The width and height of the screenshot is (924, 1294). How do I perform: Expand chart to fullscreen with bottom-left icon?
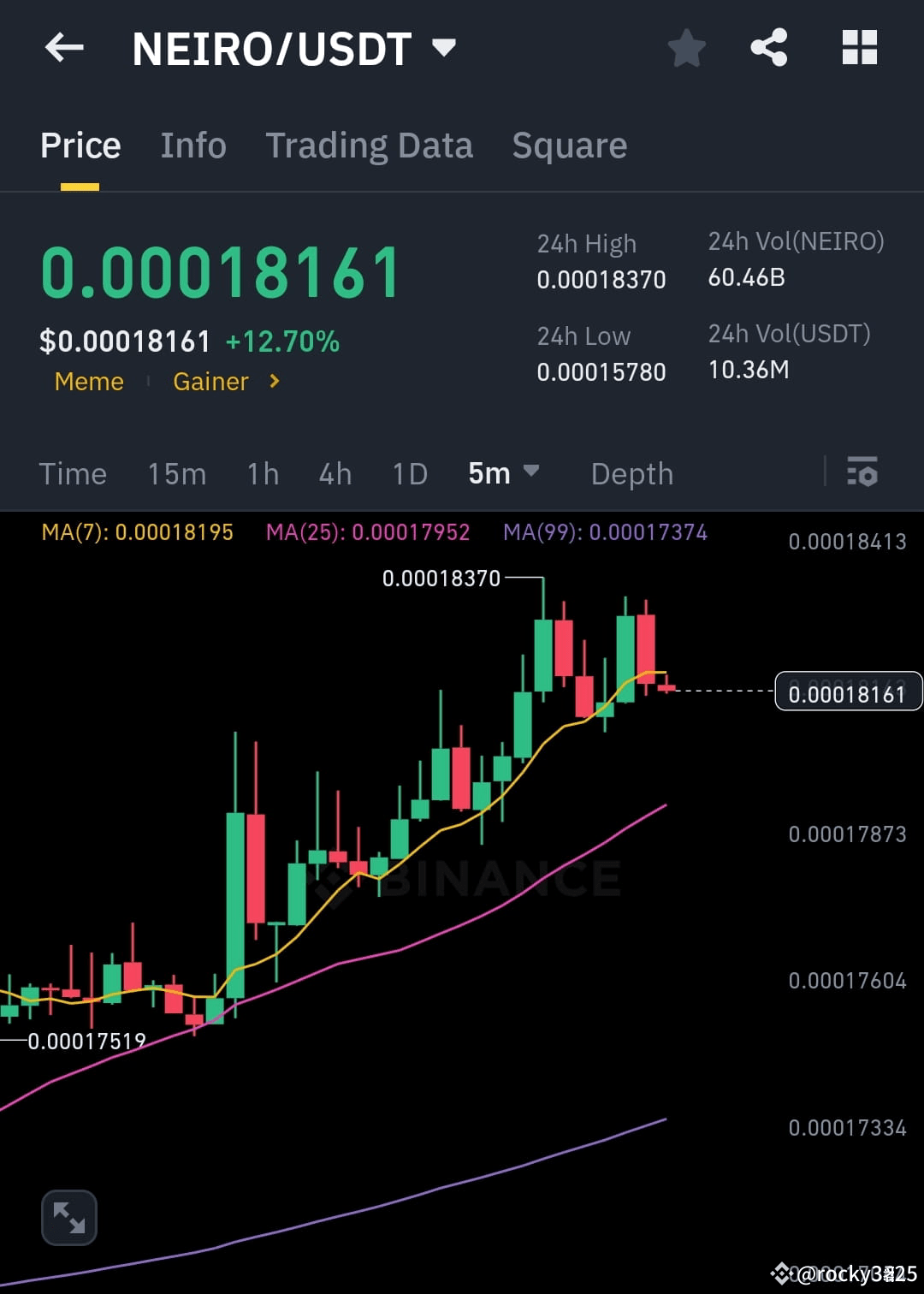(x=69, y=1217)
